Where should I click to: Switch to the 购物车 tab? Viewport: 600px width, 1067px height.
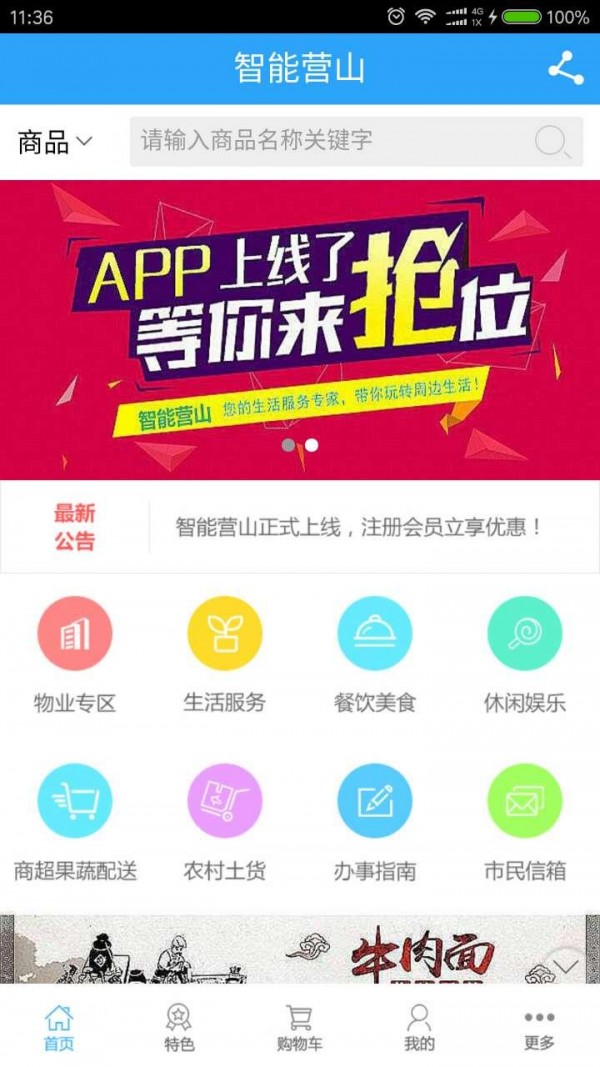coord(299,1028)
